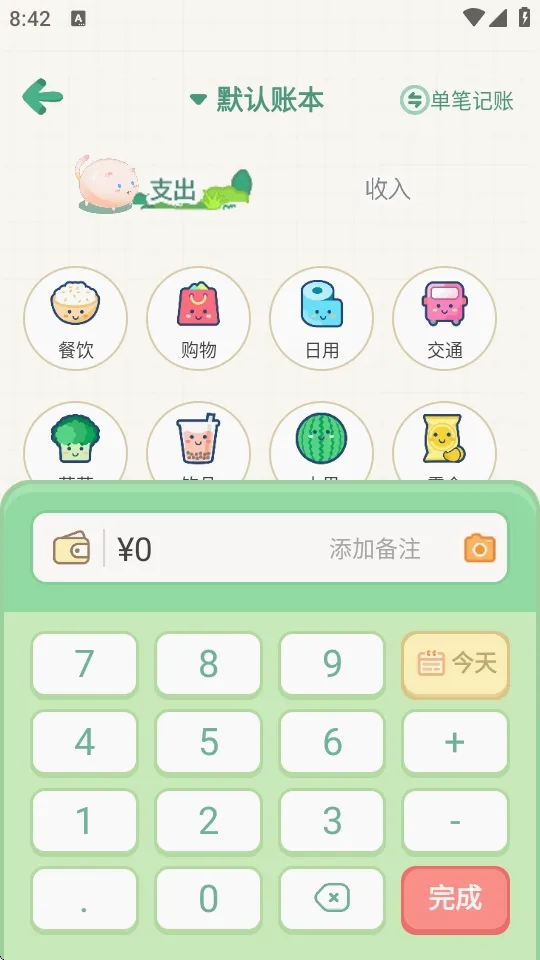Delete the last digit with backspace
The height and width of the screenshot is (960, 540).
tap(332, 899)
